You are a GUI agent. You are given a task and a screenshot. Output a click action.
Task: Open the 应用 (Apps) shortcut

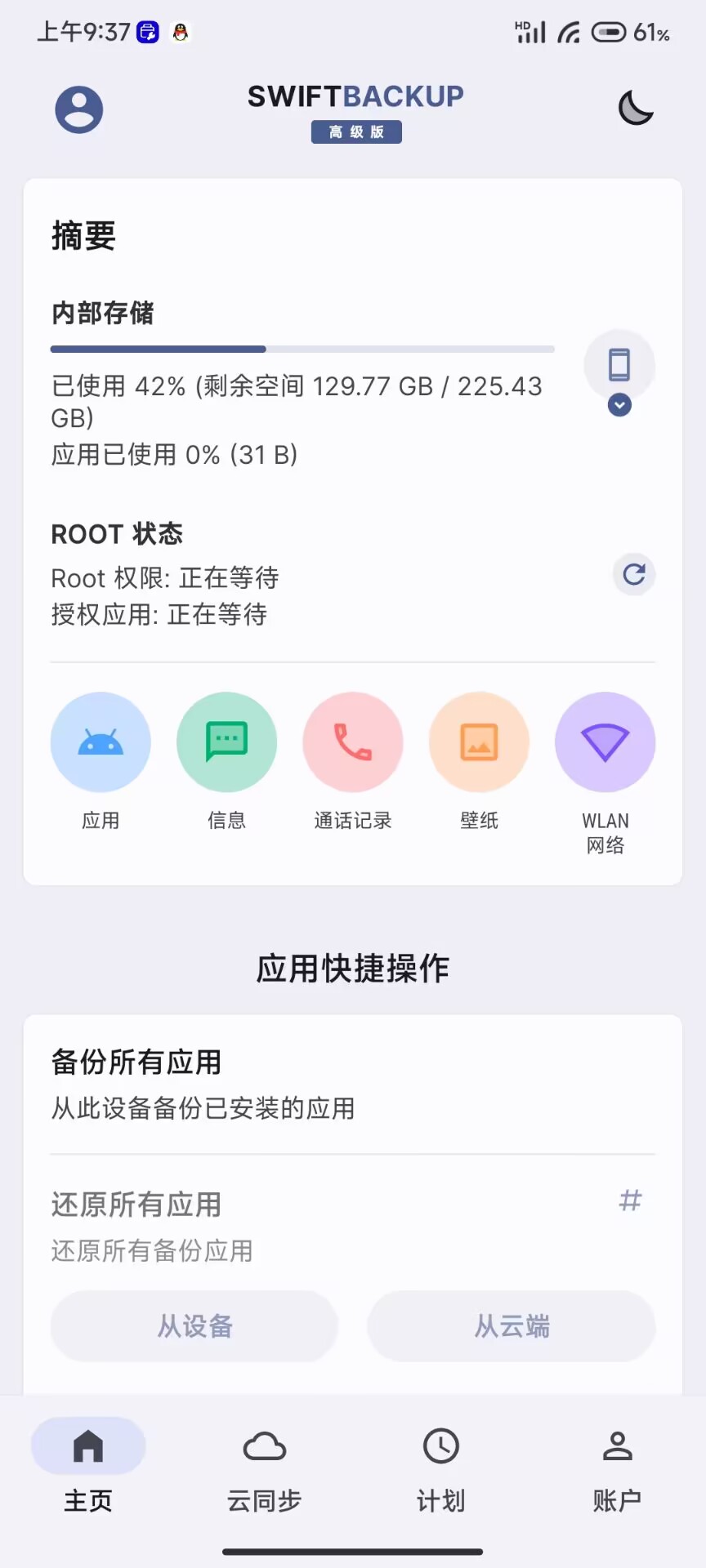101,742
